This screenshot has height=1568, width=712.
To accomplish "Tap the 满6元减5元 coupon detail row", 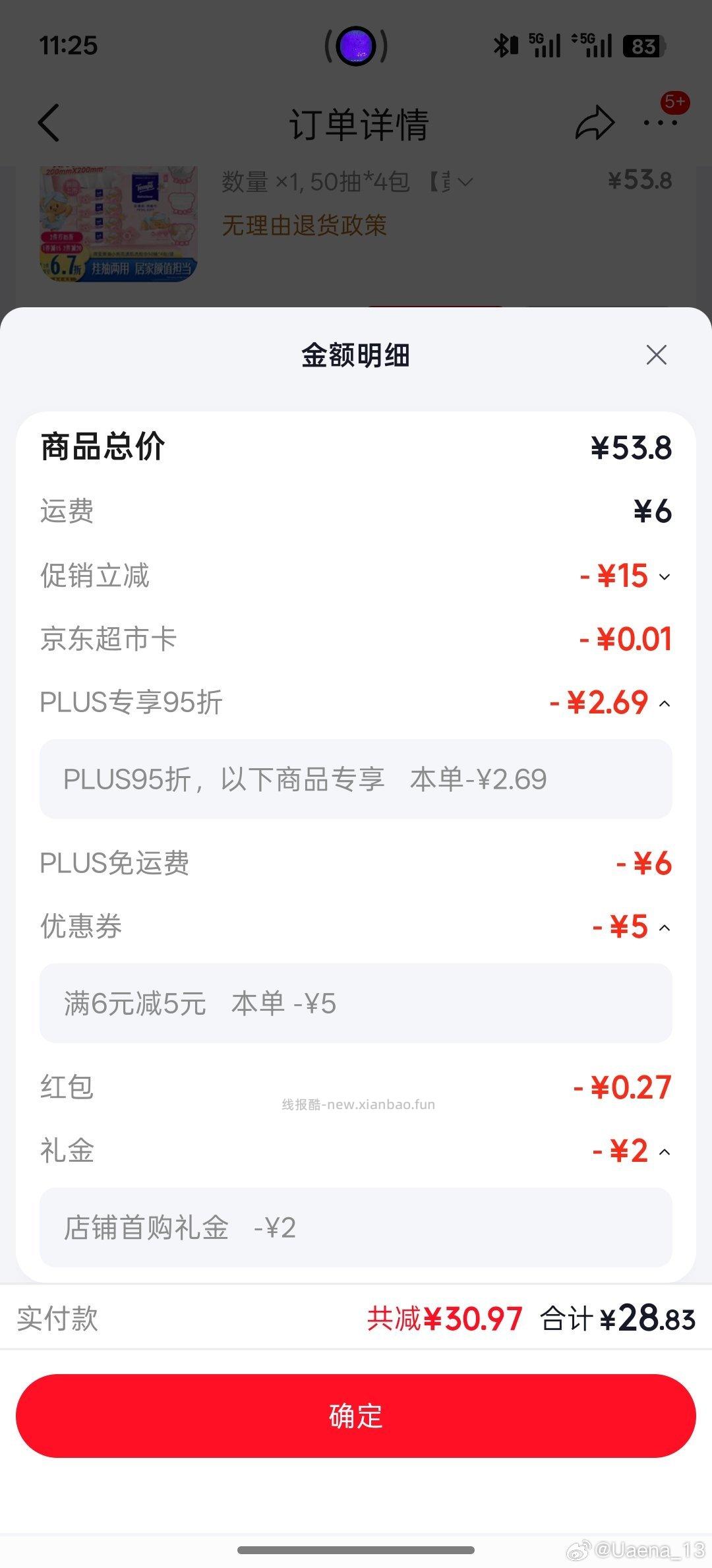I will tap(356, 1004).
